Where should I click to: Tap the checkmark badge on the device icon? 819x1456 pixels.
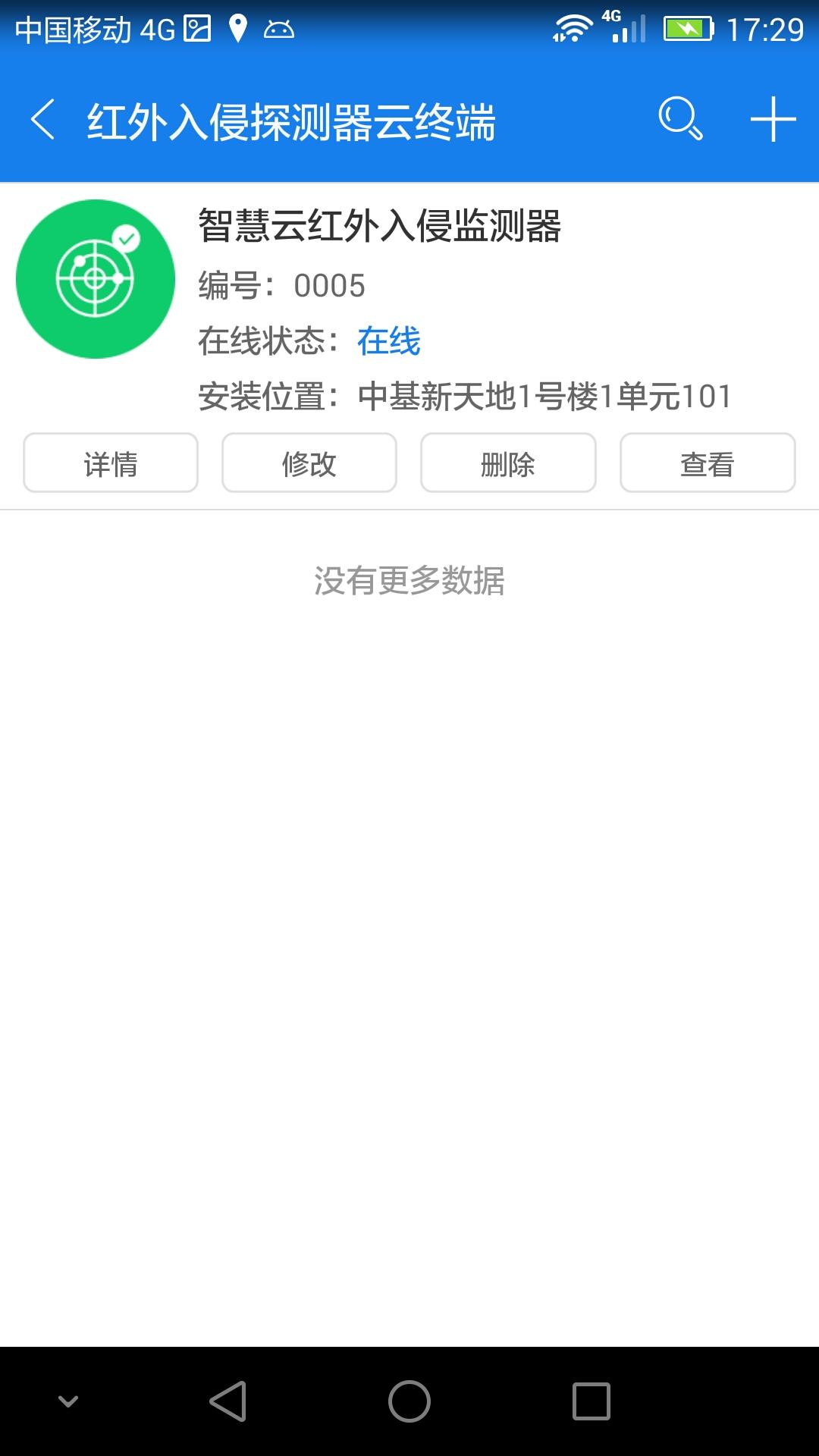tap(127, 237)
